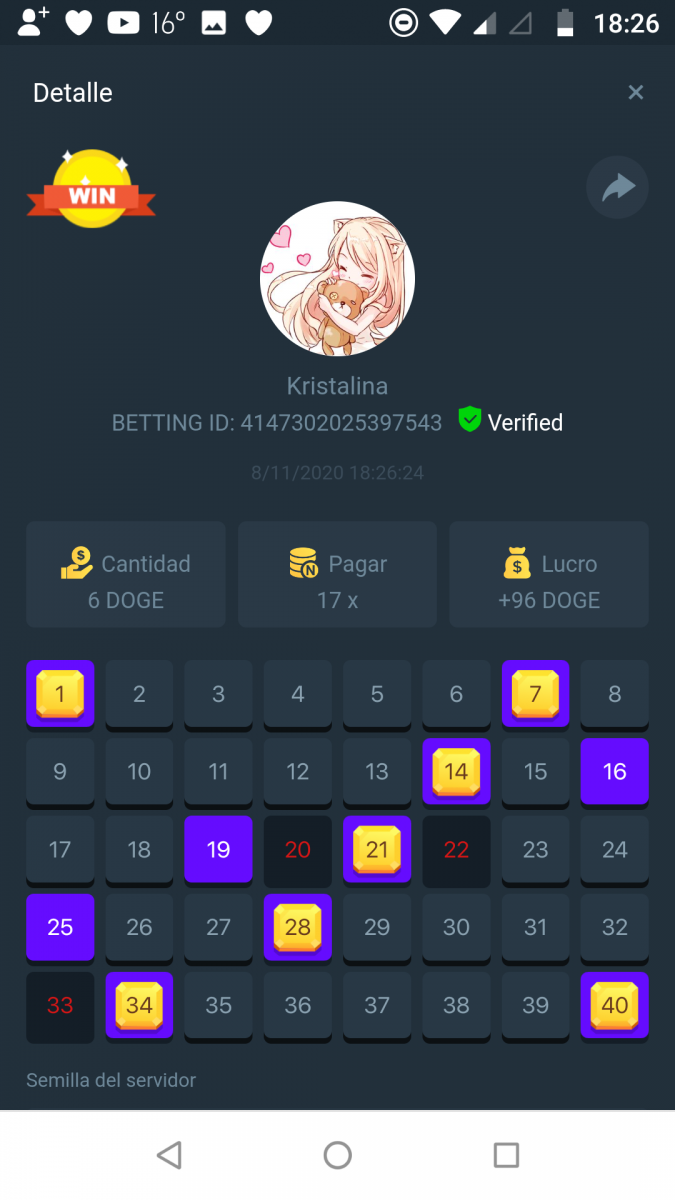Close the Detalle dialog
This screenshot has height=1200, width=675.
635,93
